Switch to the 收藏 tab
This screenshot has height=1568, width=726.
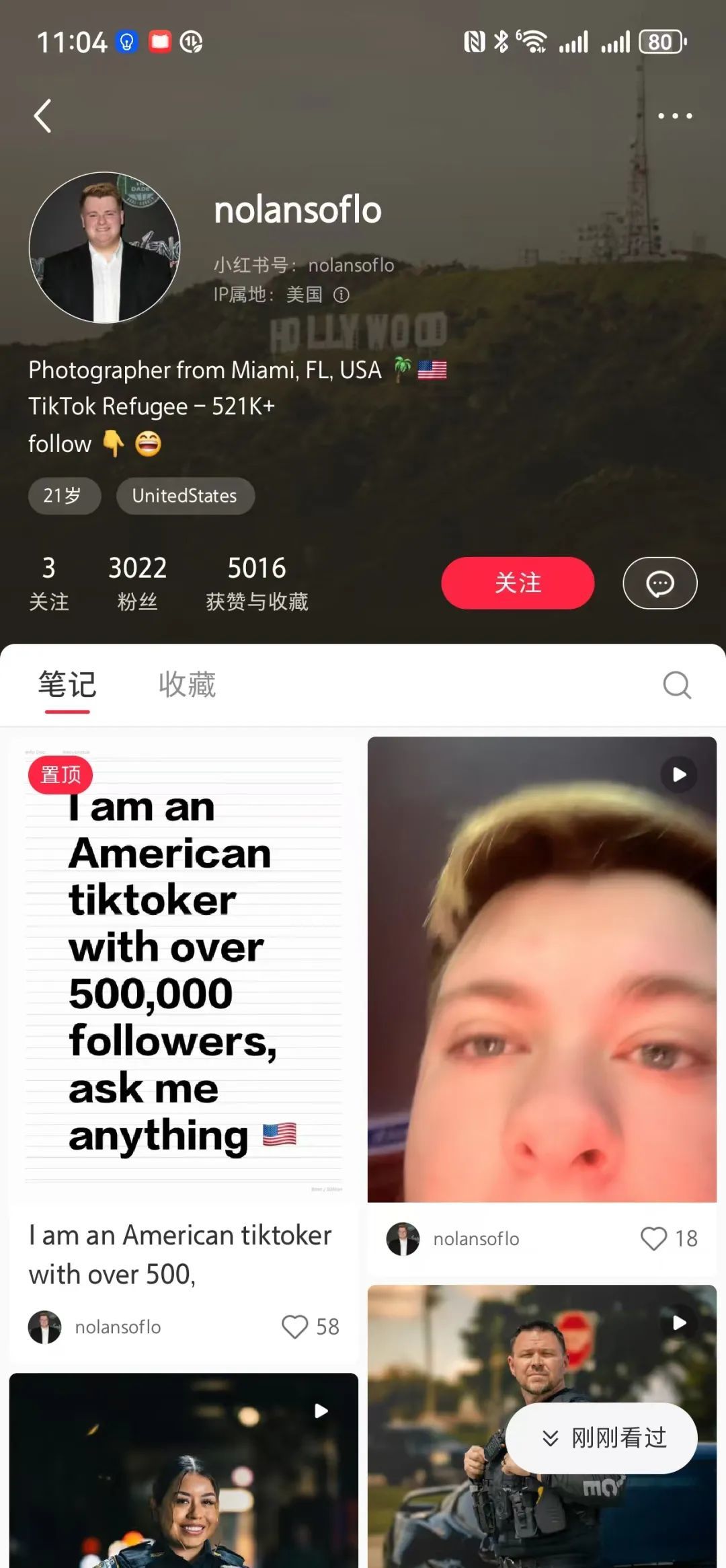[x=187, y=685]
